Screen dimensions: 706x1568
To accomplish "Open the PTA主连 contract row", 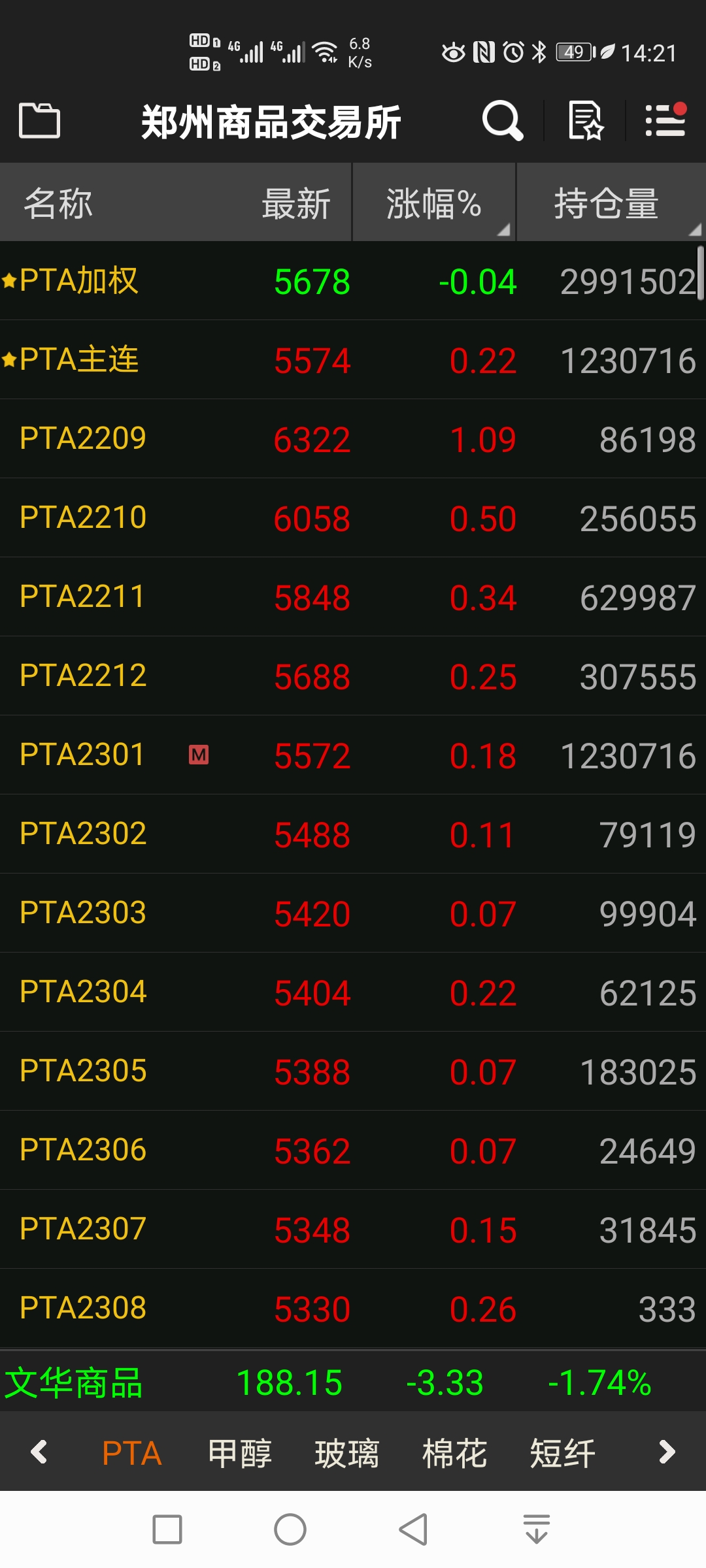I will click(353, 360).
